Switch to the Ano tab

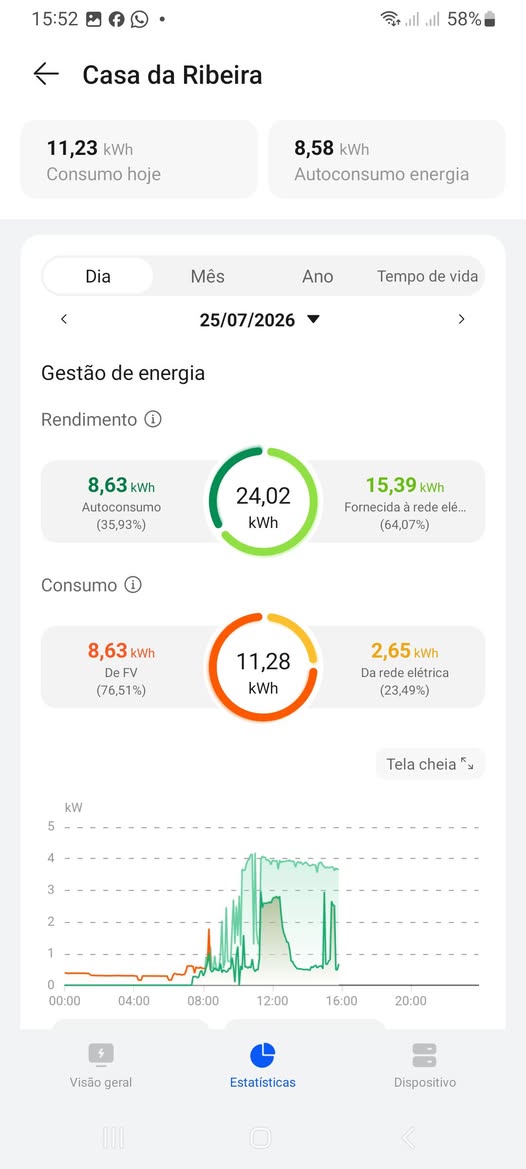[317, 277]
